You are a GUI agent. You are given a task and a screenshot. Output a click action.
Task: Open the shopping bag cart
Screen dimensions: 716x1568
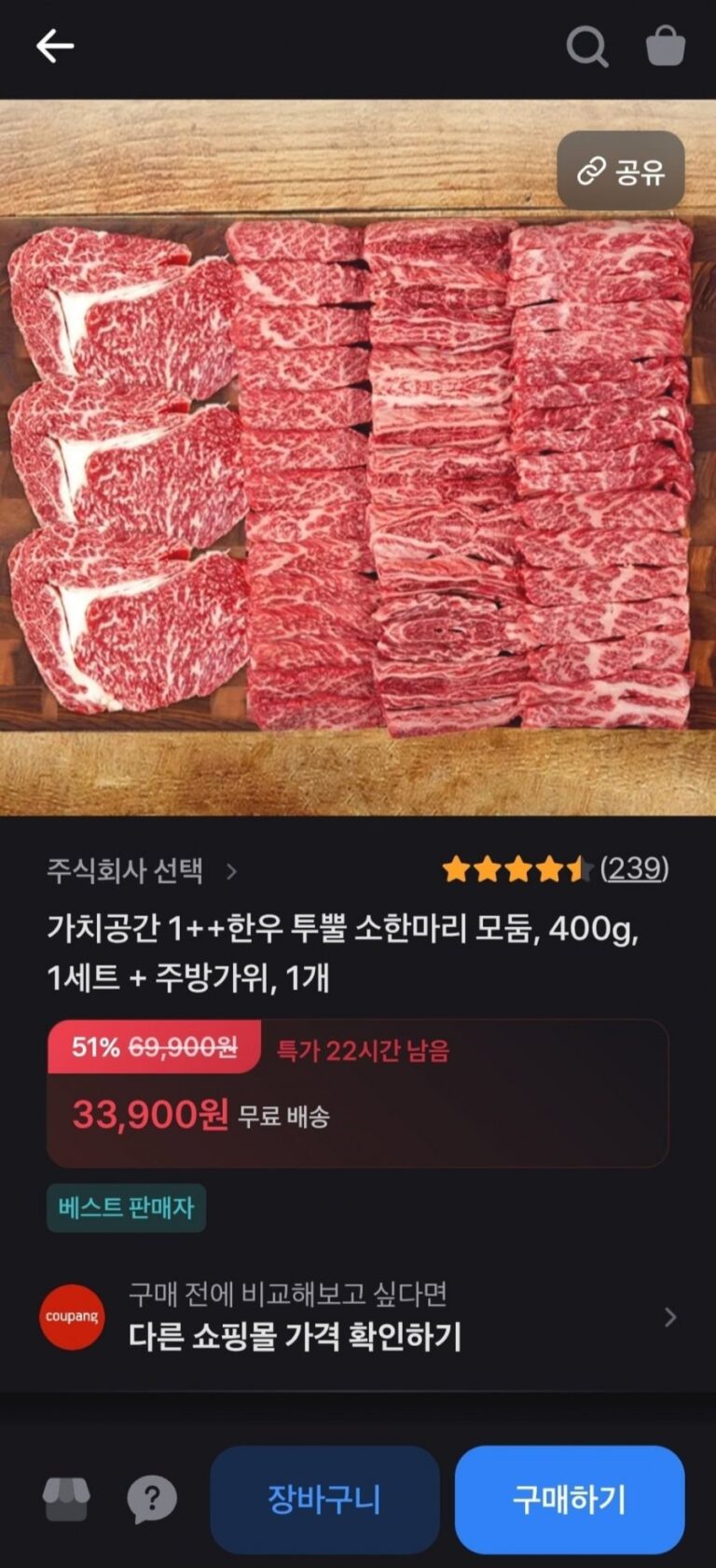click(x=666, y=46)
